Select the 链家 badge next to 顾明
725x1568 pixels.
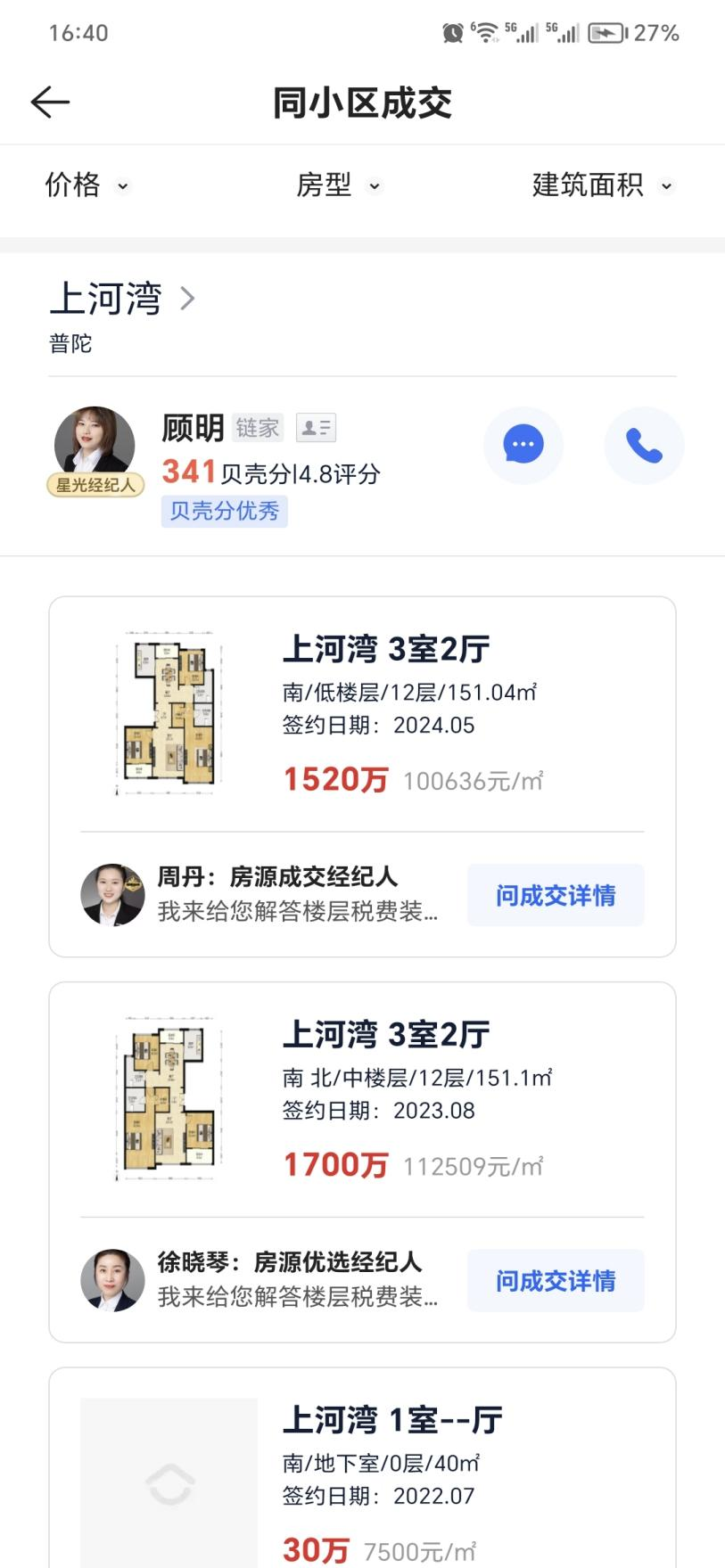tap(258, 427)
